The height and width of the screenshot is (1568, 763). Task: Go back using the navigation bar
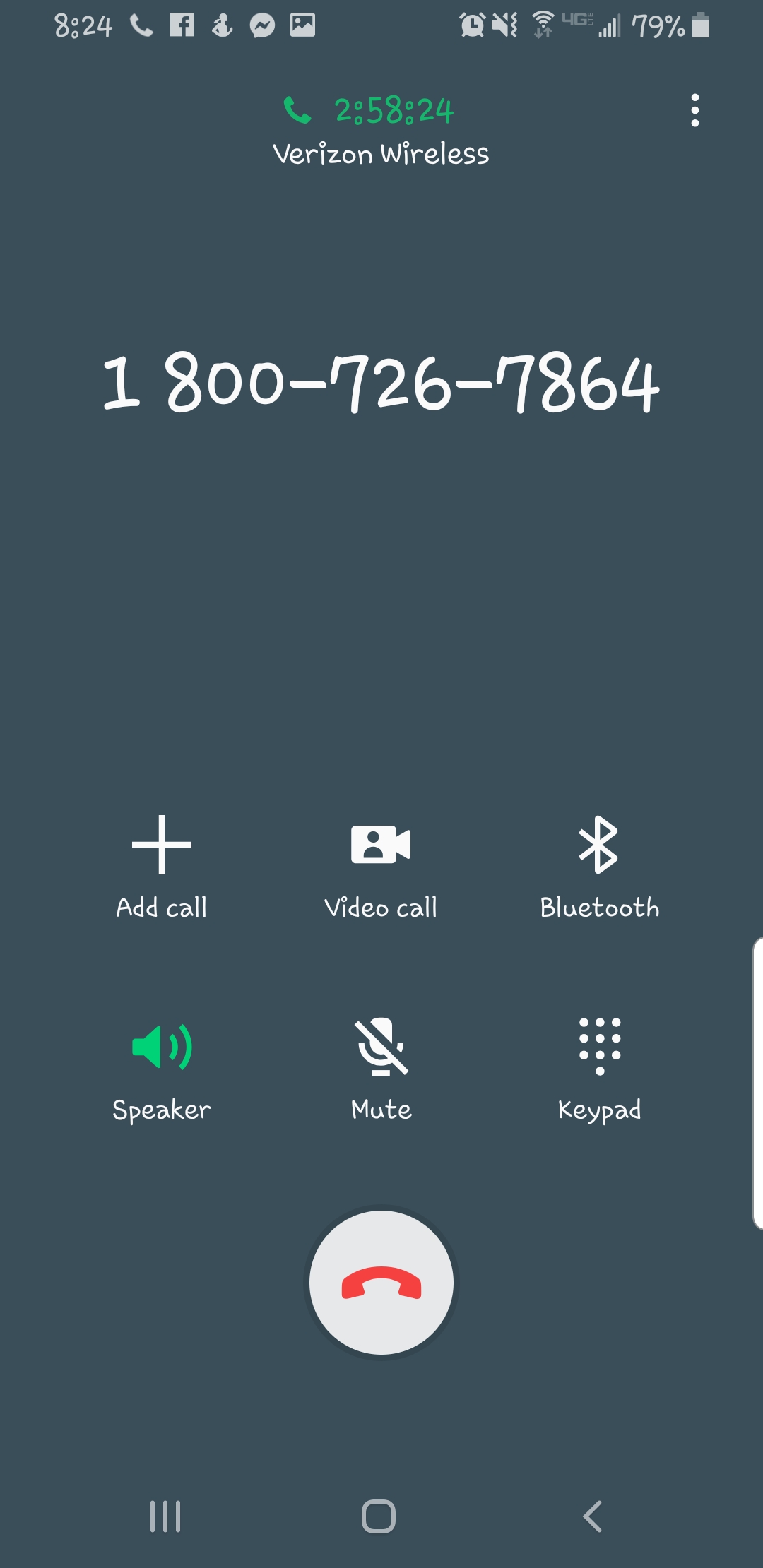pos(593,1516)
